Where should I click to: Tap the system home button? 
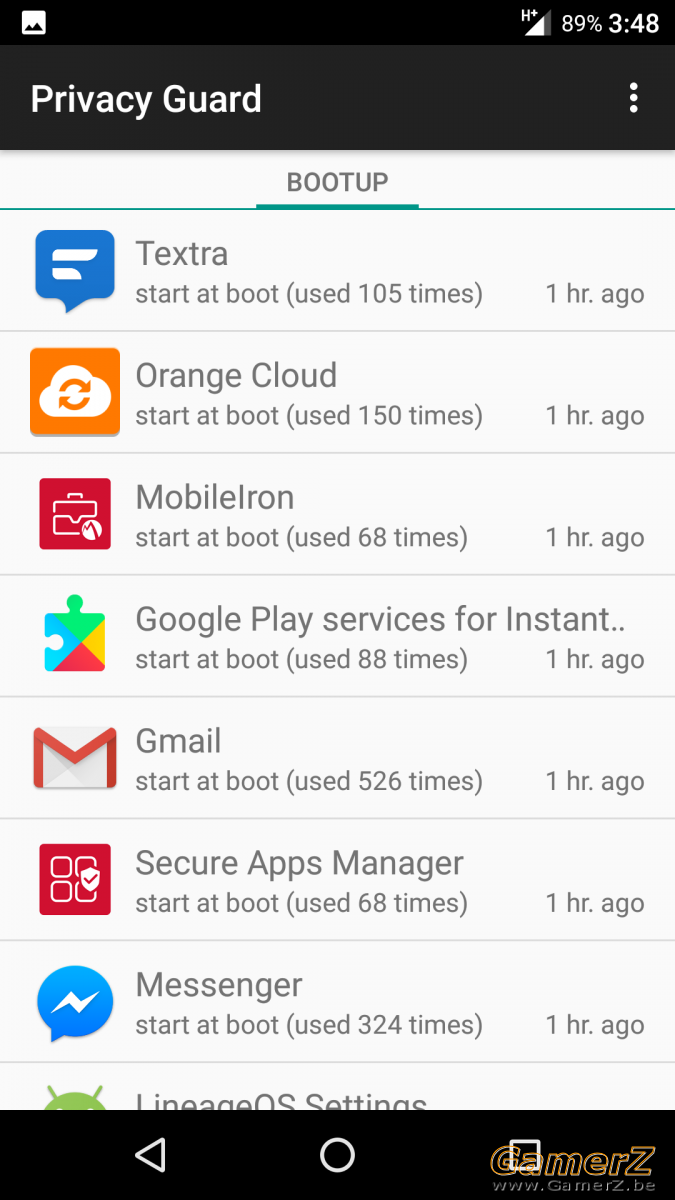point(337,1155)
